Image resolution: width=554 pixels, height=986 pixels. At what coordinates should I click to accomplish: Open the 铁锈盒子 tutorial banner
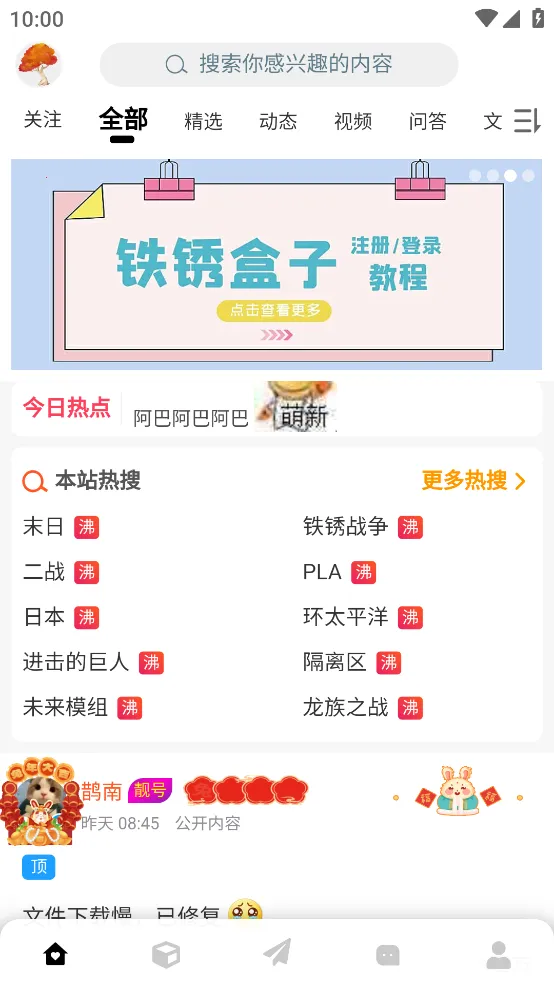[x=277, y=264]
